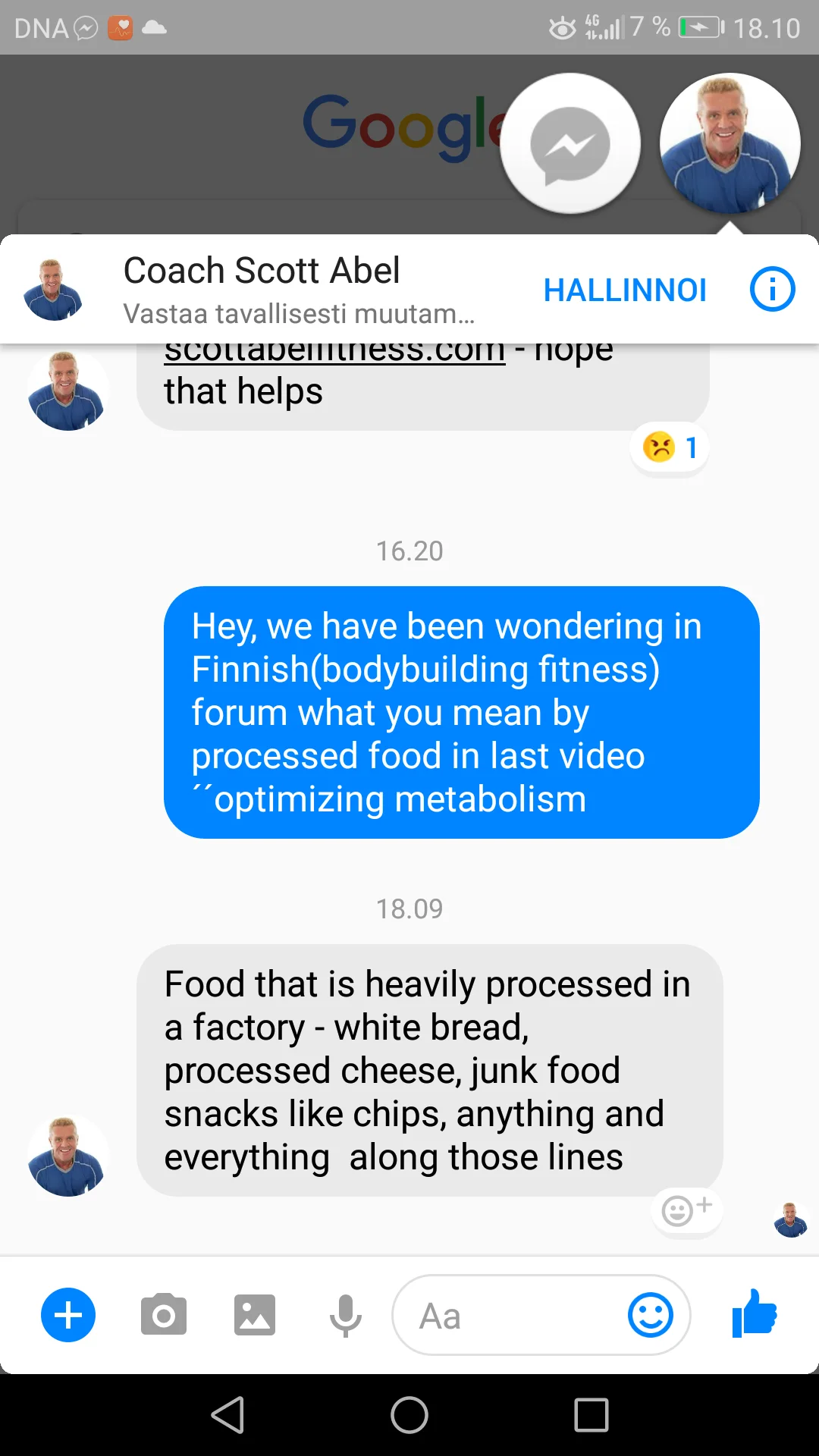The width and height of the screenshot is (819, 1456).
Task: Add a reaction to the last message
Action: [x=686, y=1210]
